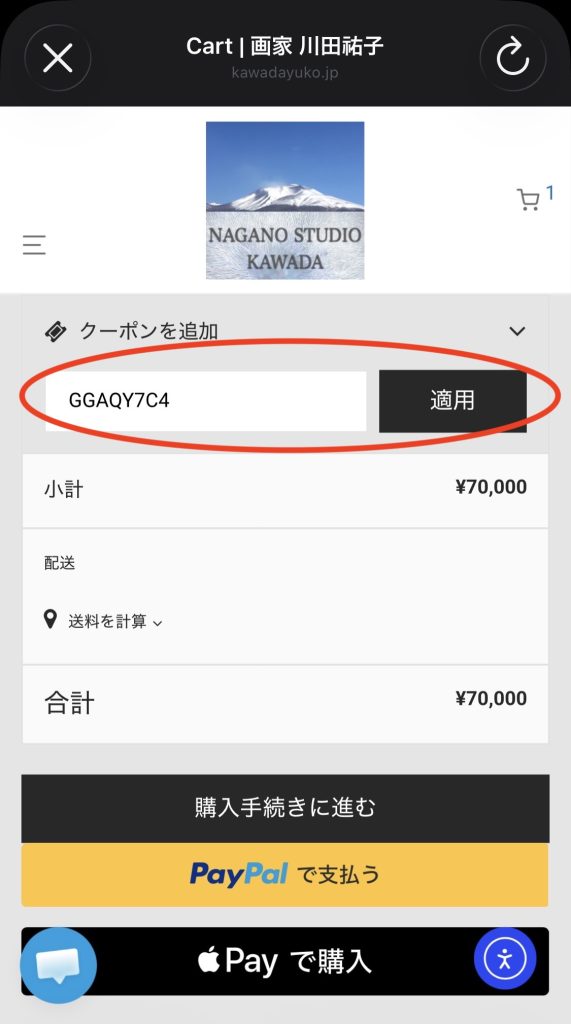Image resolution: width=571 pixels, height=1024 pixels.
Task: Open the accessibility options button
Action: pos(505,959)
